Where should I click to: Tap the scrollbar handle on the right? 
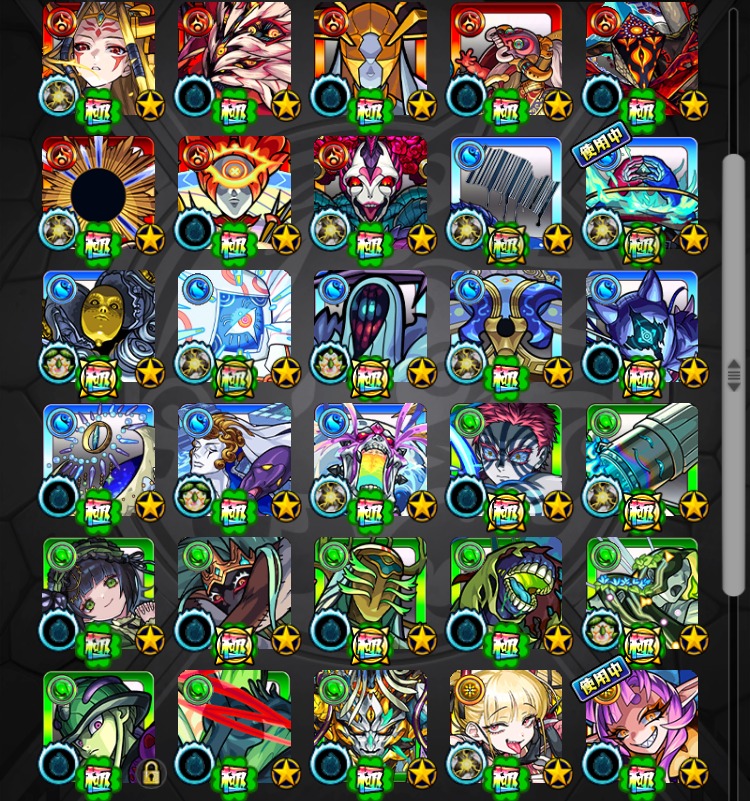(734, 375)
